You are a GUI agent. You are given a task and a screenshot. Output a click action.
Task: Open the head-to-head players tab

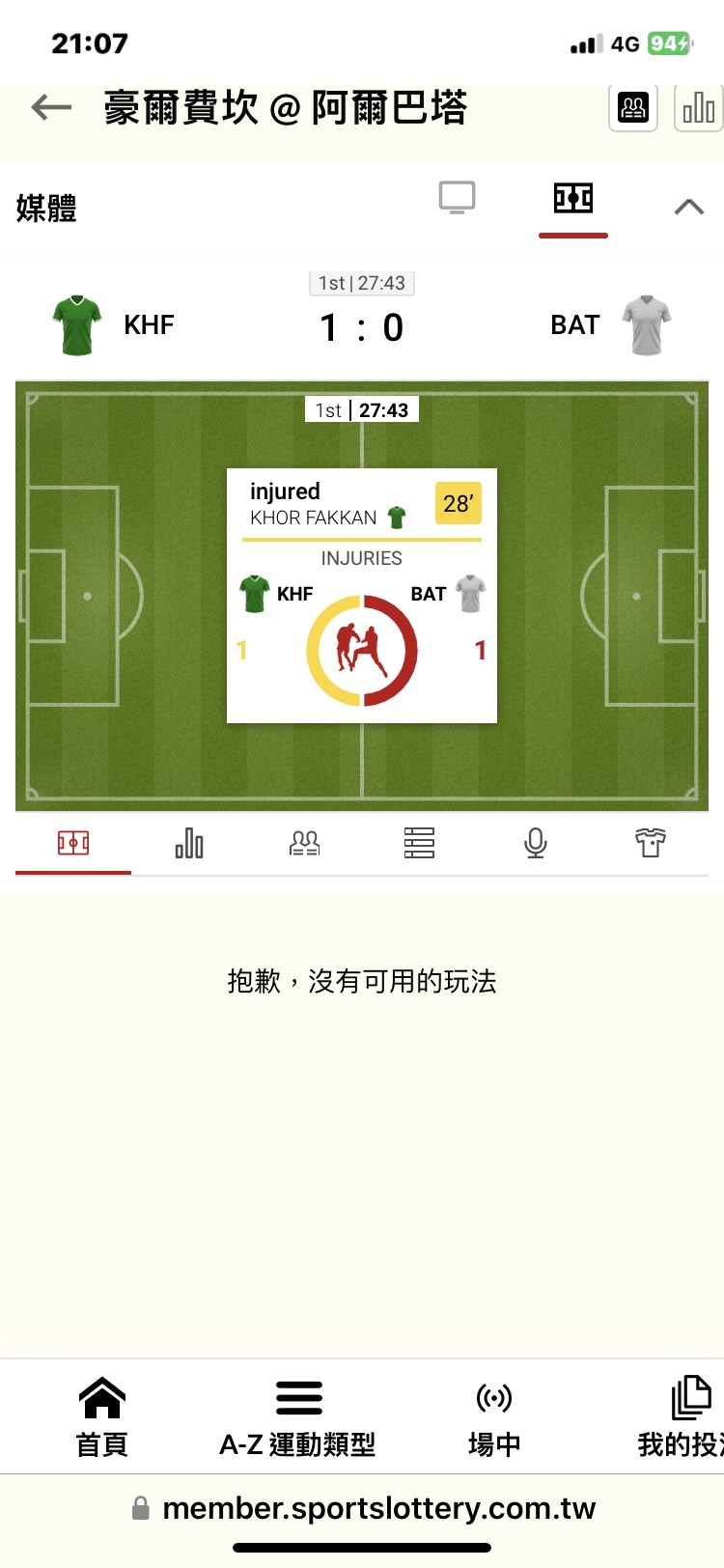(305, 843)
